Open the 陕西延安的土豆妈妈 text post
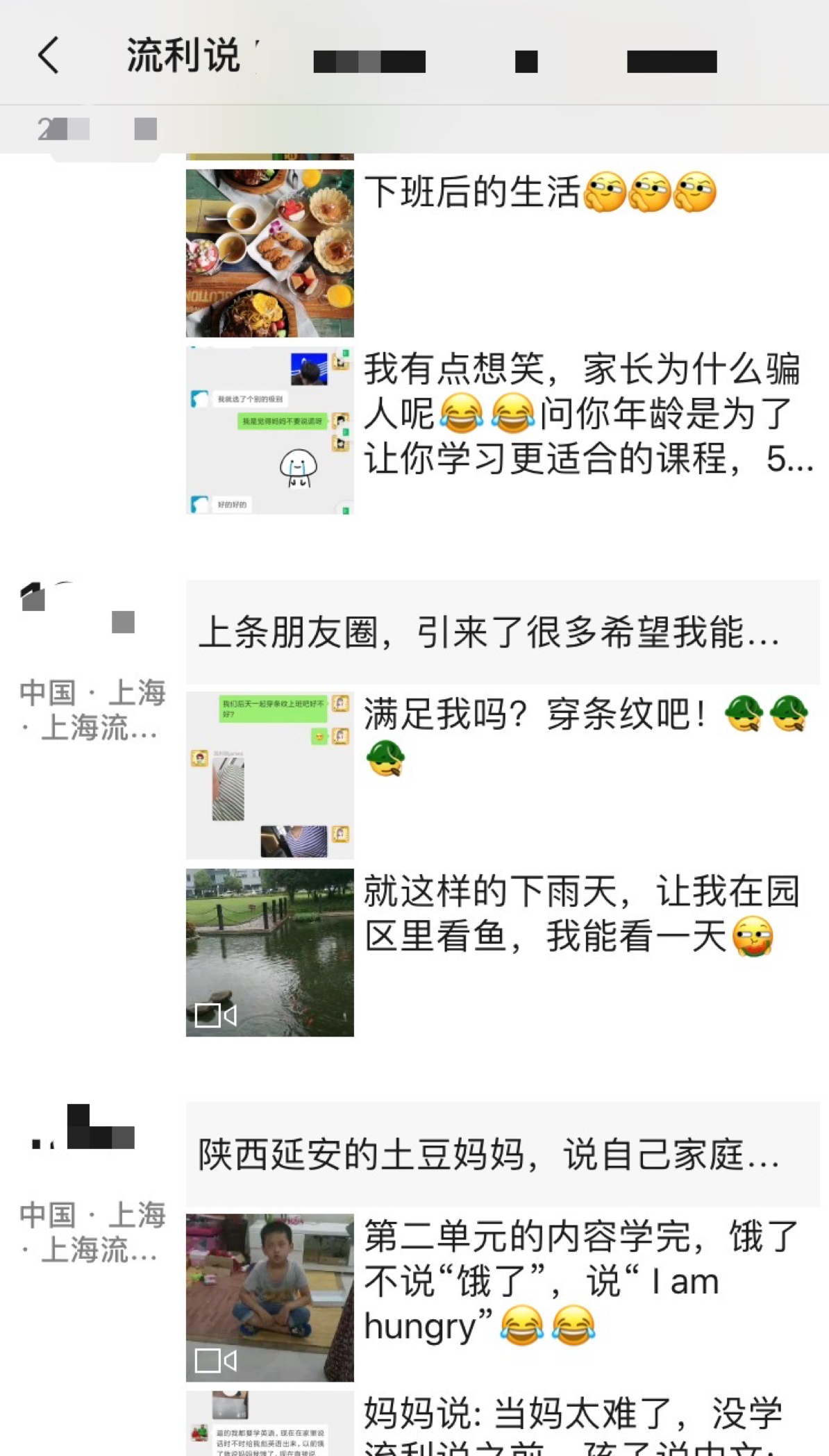This screenshot has height=1456, width=829. 503,1154
